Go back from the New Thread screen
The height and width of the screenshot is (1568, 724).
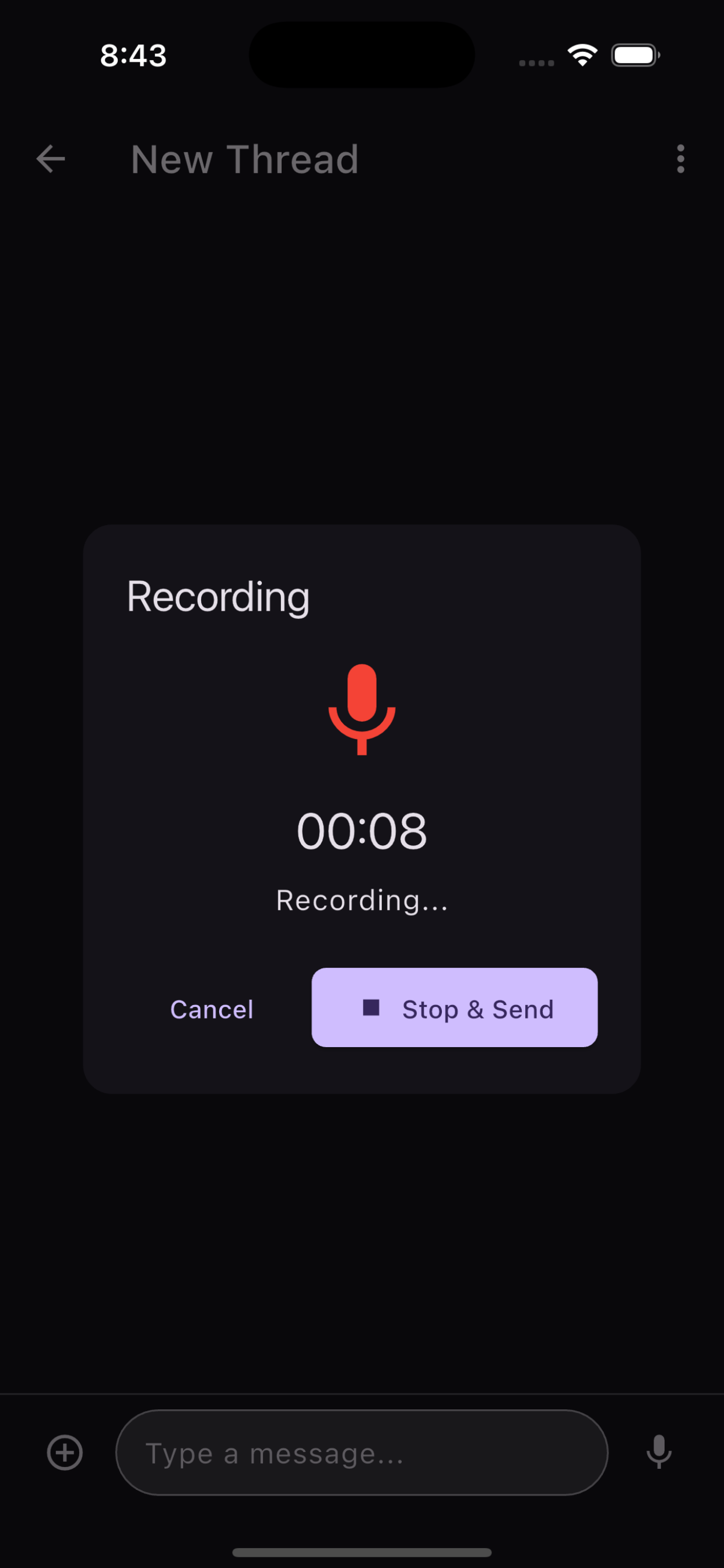(x=51, y=159)
